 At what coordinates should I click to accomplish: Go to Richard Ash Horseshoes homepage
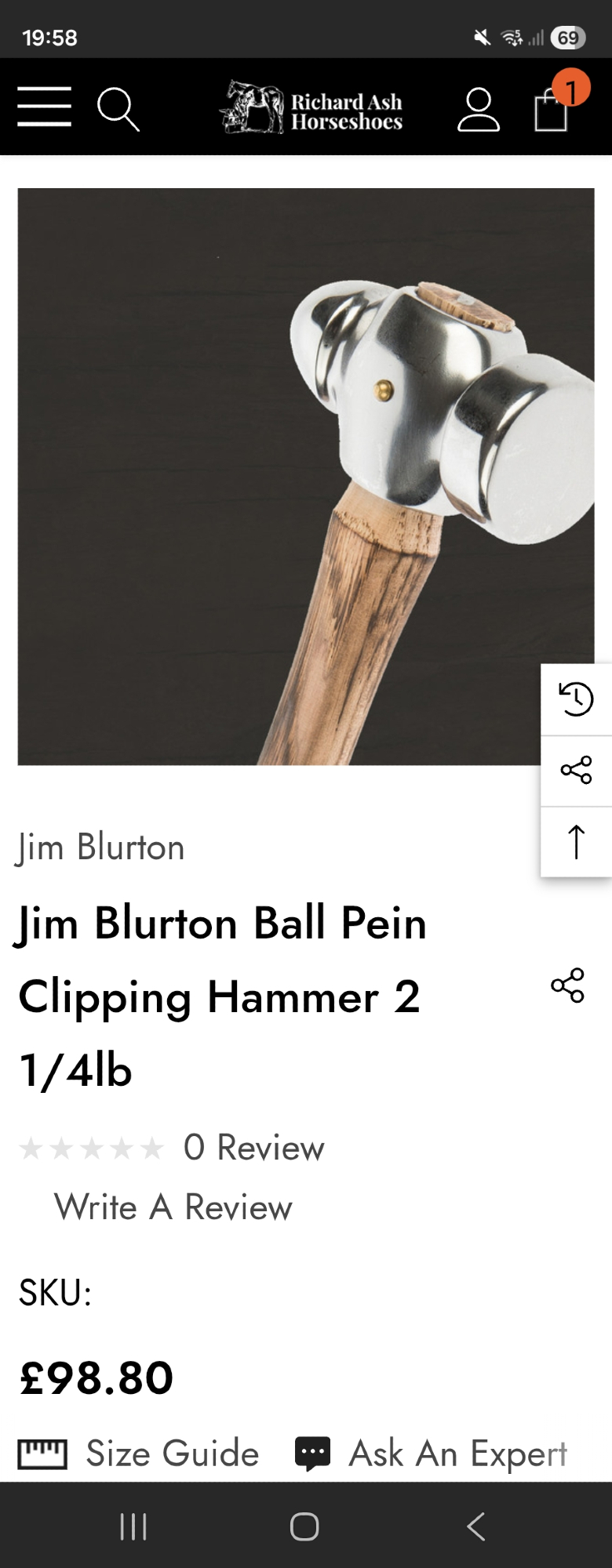pos(311,108)
